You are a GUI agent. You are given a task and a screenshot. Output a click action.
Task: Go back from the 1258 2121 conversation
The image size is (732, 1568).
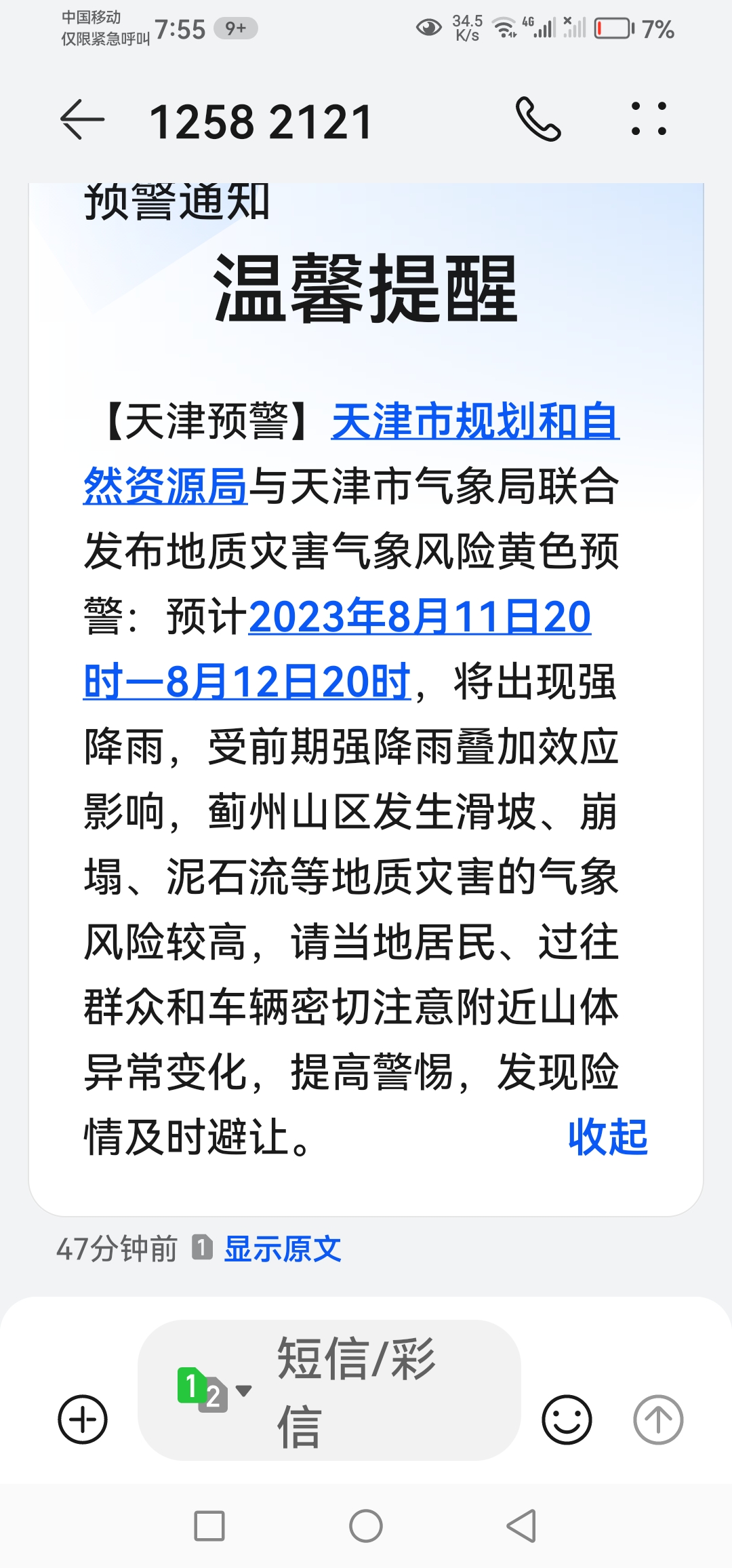click(83, 120)
